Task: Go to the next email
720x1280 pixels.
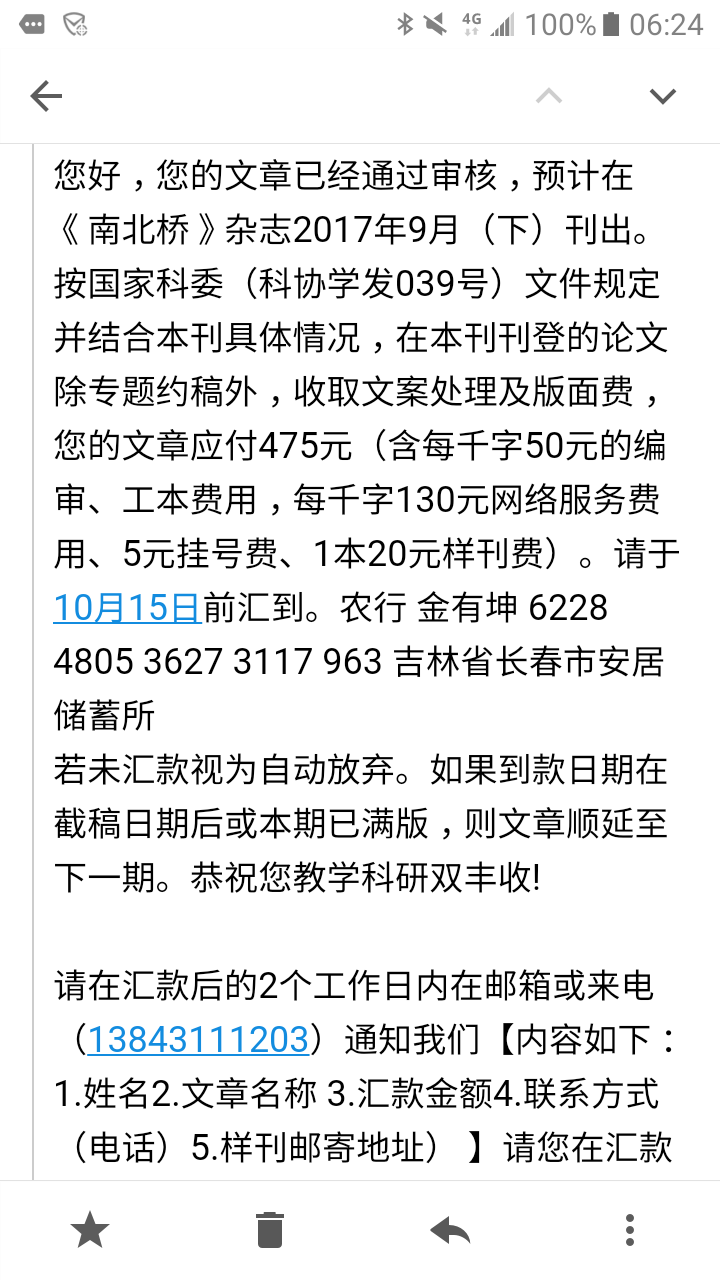Action: click(663, 96)
